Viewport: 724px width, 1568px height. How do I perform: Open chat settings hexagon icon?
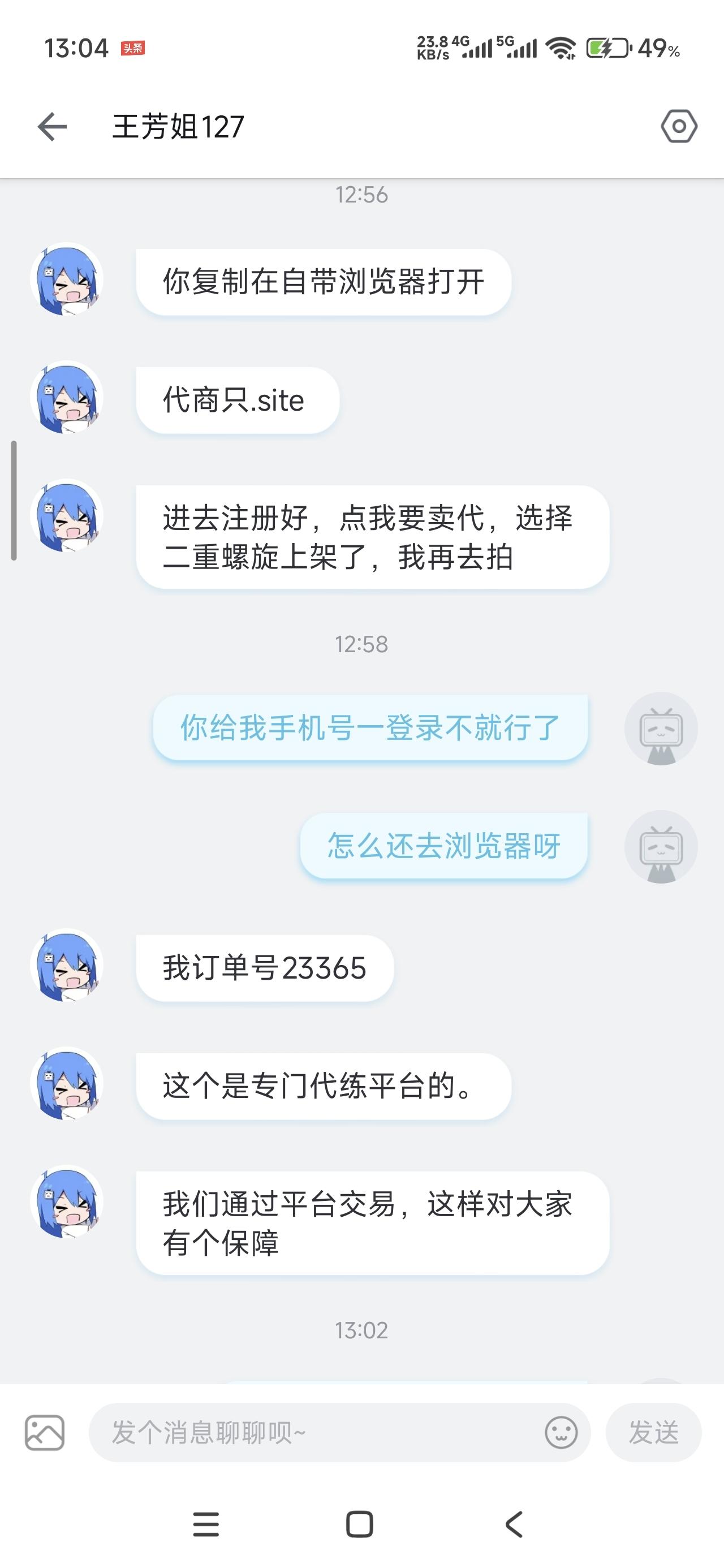point(679,127)
